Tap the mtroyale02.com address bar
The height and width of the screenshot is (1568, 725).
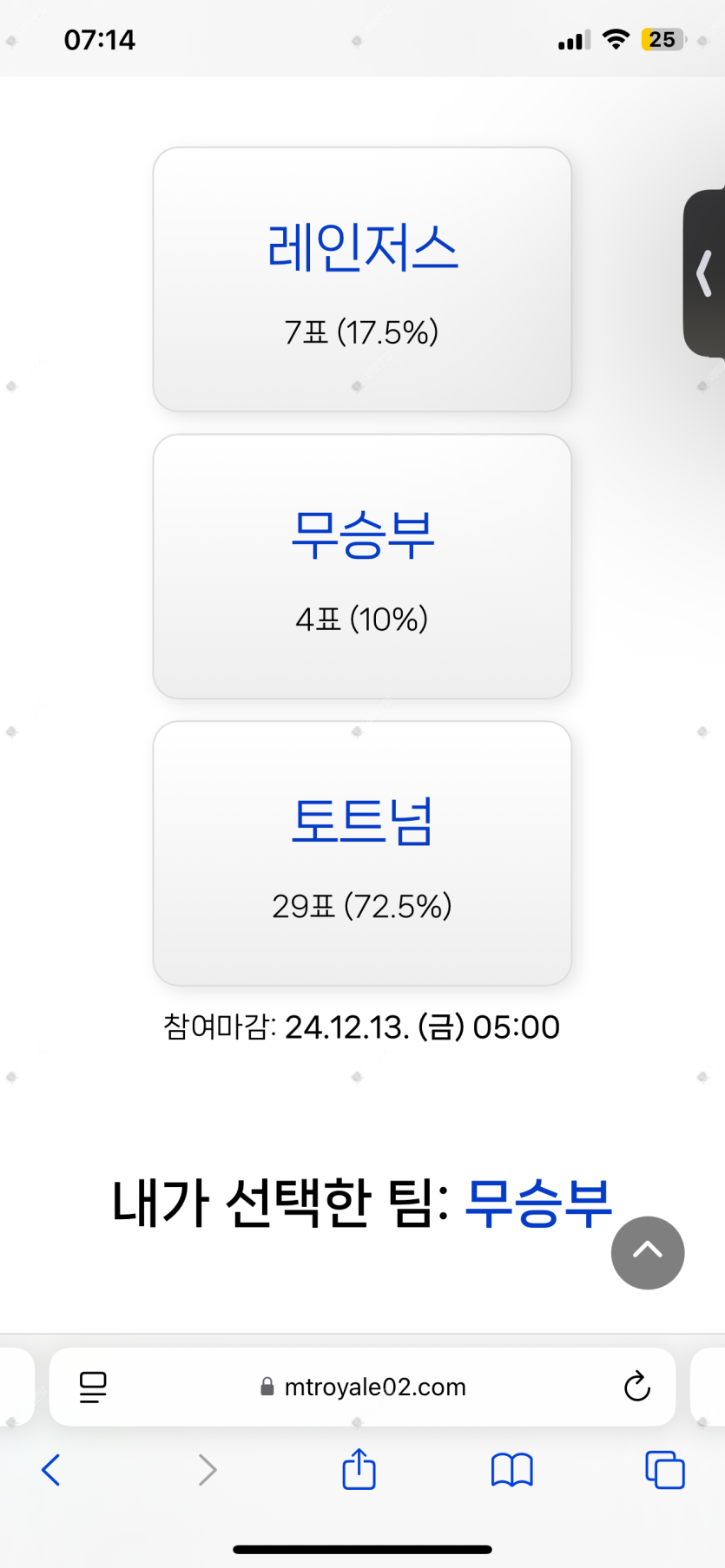click(373, 1387)
